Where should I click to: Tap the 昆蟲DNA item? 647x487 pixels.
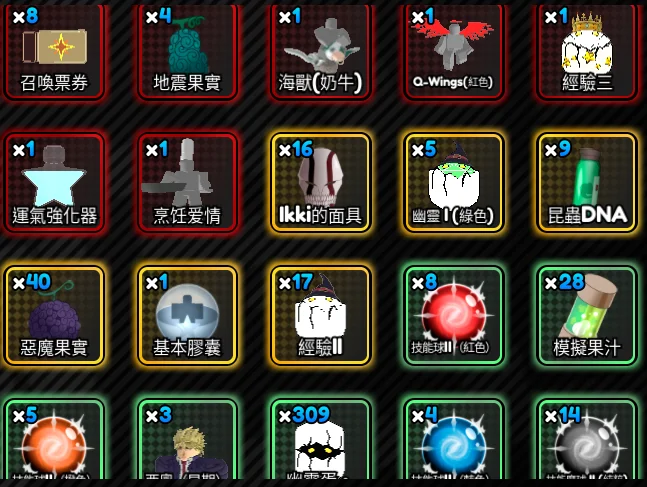pyautogui.click(x=586, y=182)
